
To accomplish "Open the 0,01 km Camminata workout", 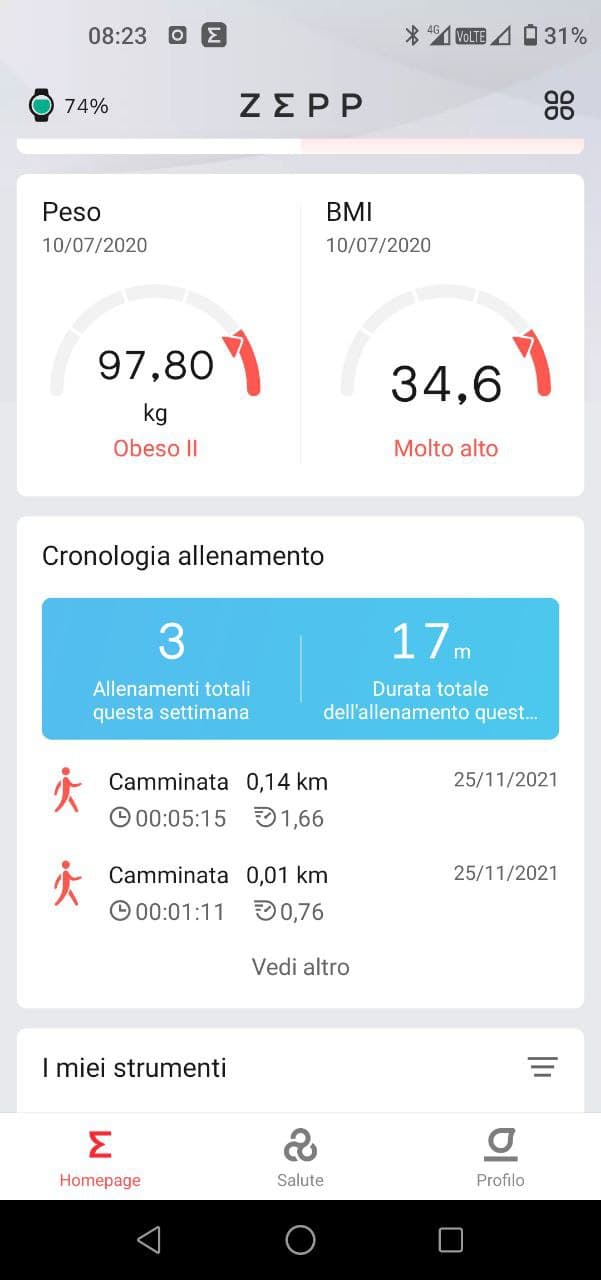I will tap(300, 892).
